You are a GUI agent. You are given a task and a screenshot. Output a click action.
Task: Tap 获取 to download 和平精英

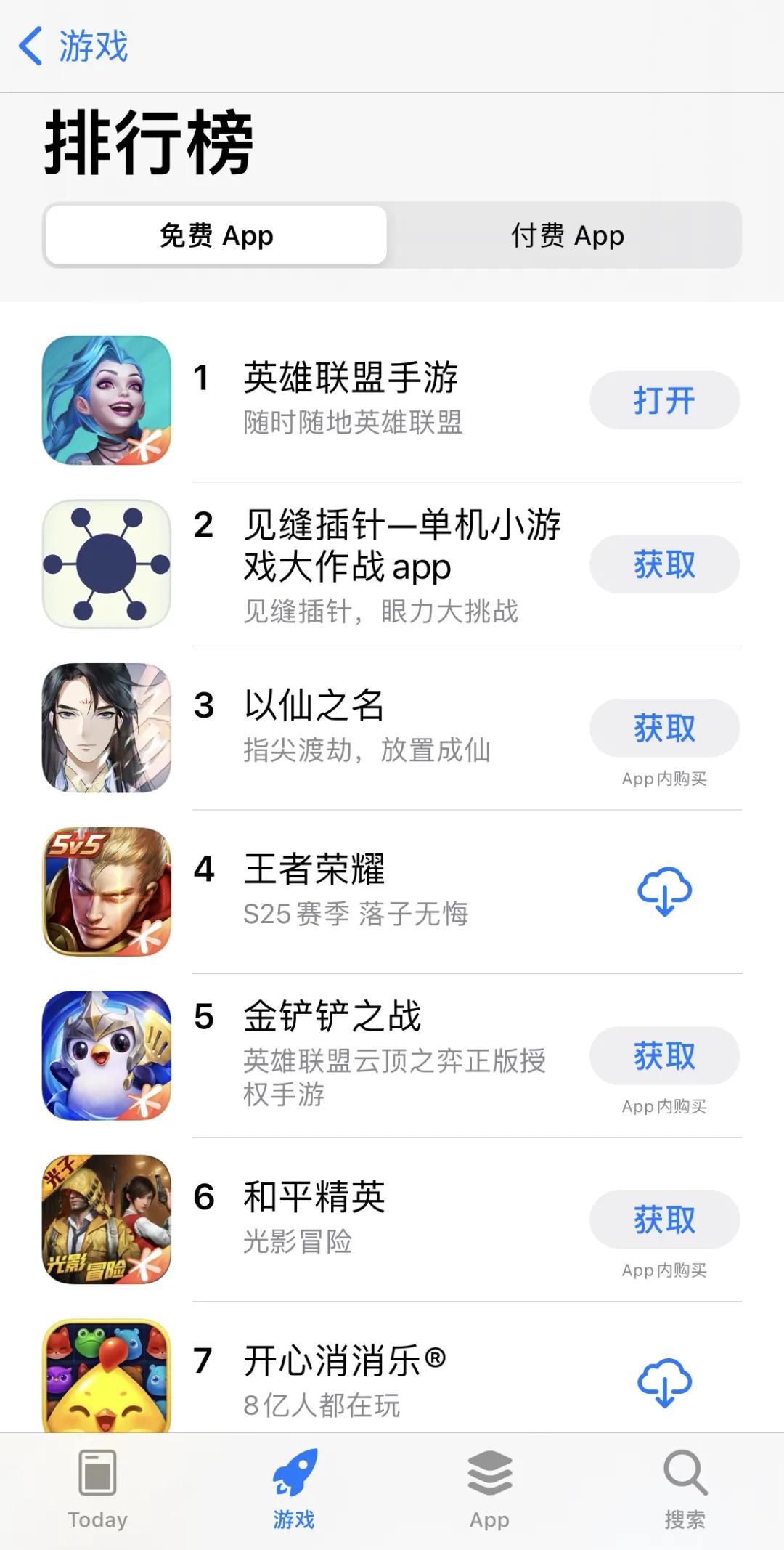pos(664,1220)
